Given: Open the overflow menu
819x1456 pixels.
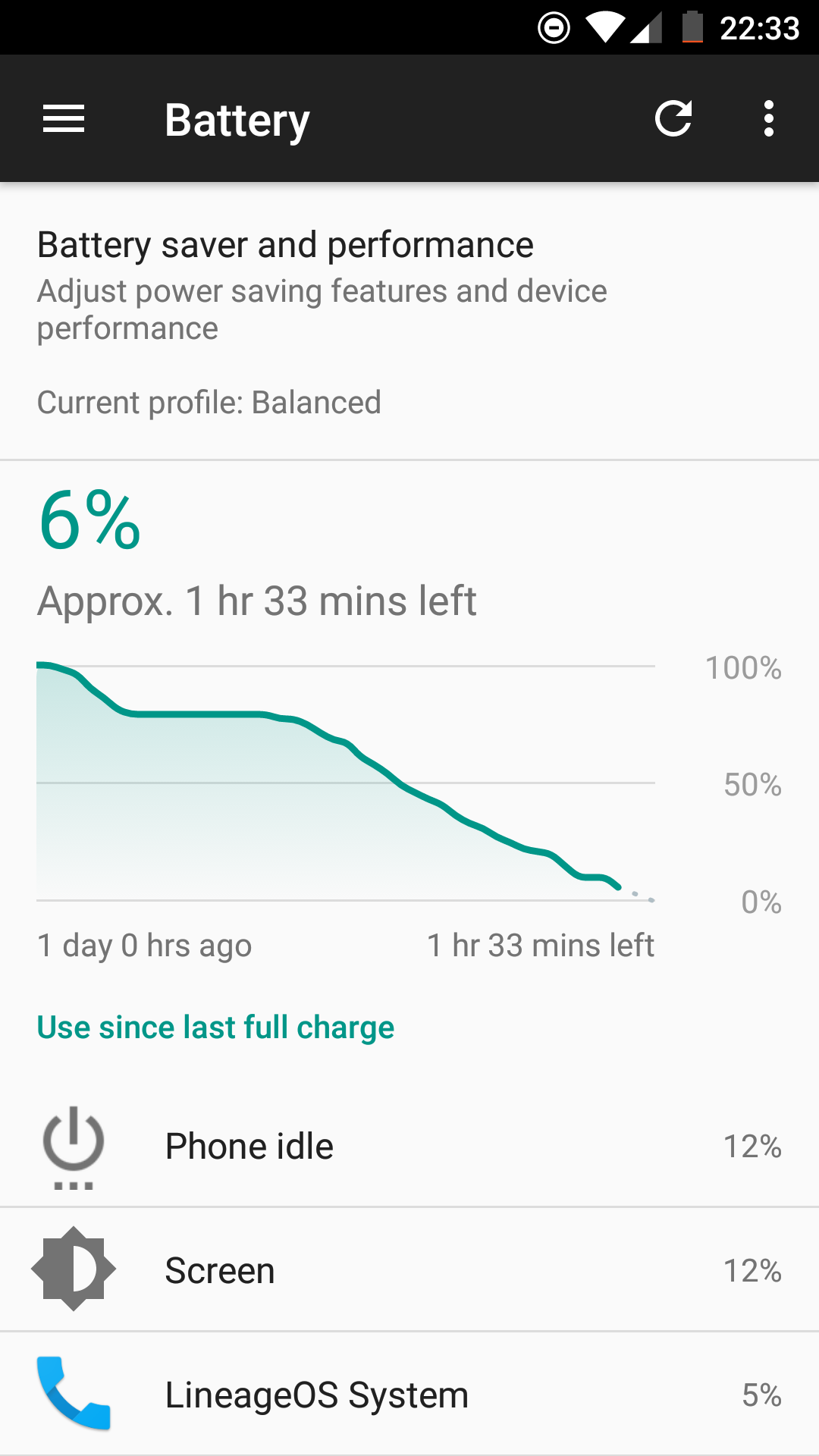Looking at the screenshot, I should [x=769, y=119].
